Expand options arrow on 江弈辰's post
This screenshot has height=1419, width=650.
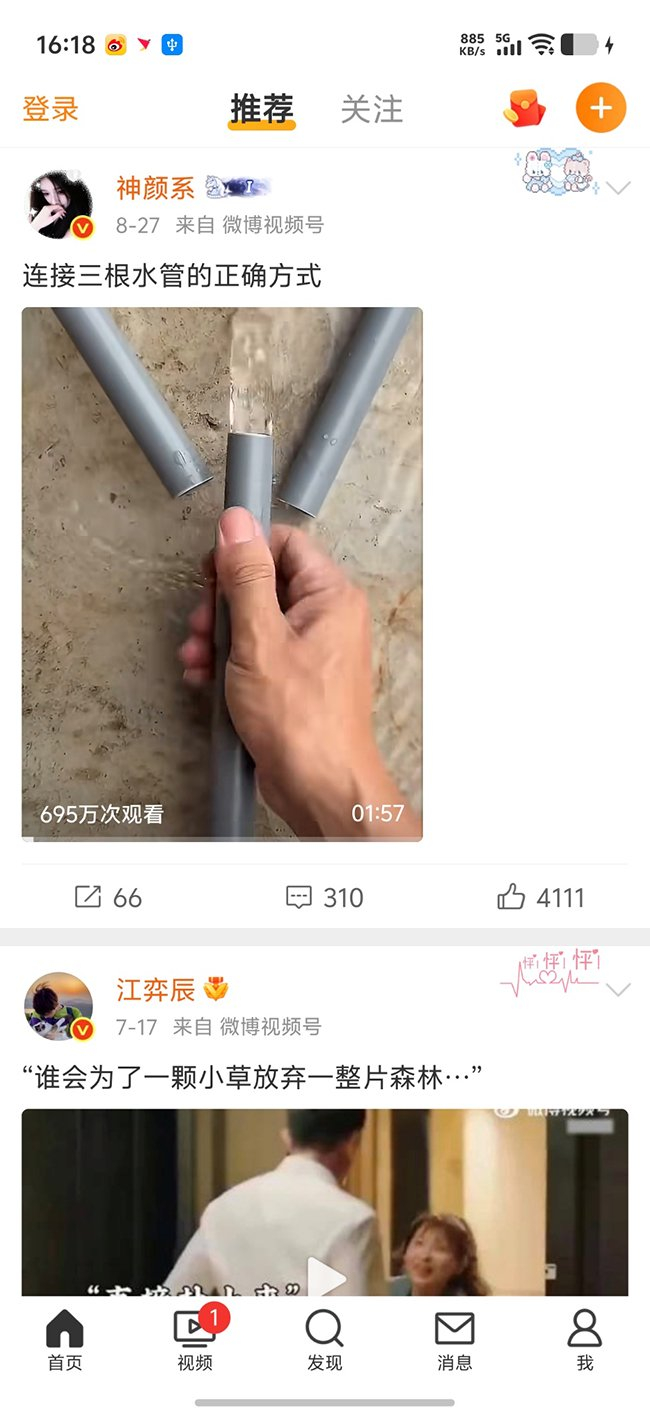(619, 990)
